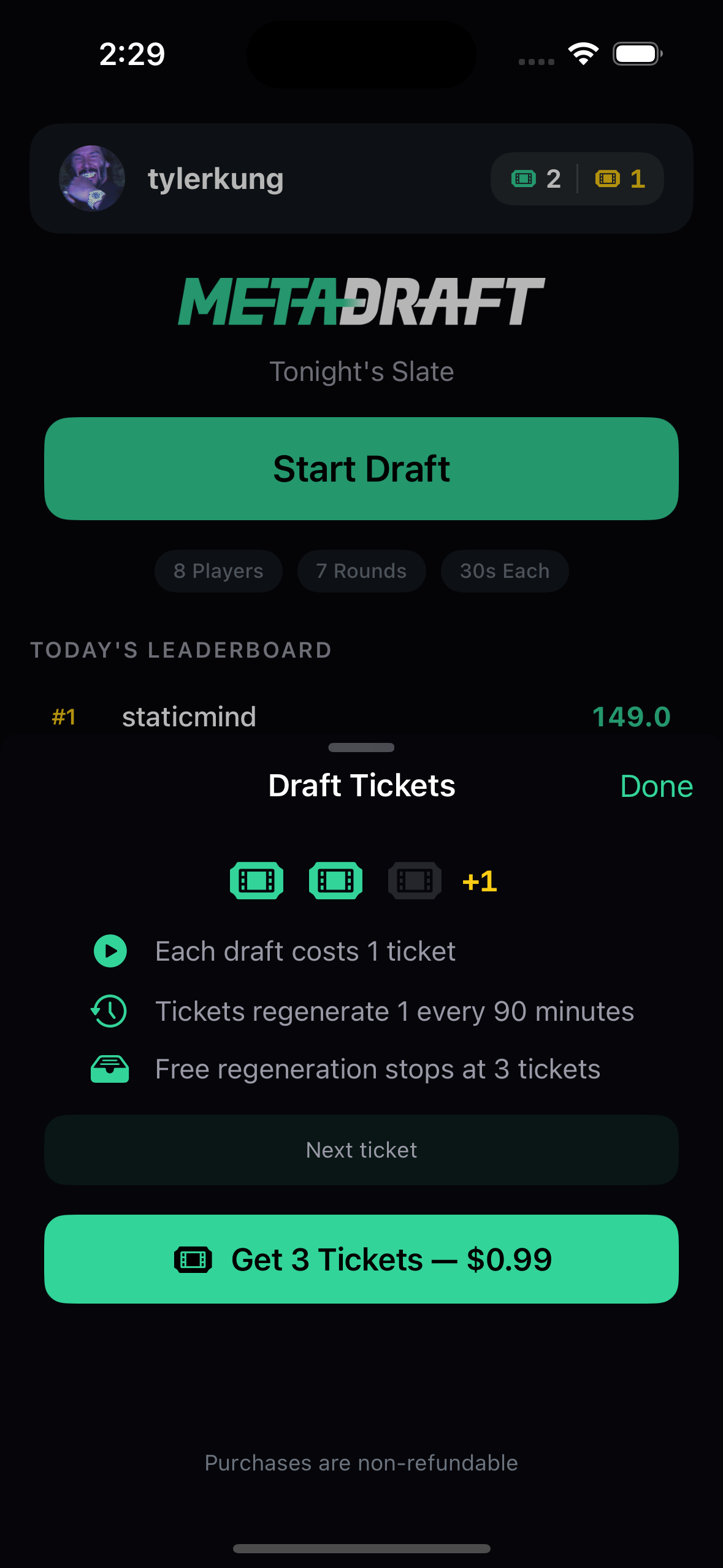The width and height of the screenshot is (723, 1568).
Task: Select the second filled ticket icon
Action: coord(335,880)
